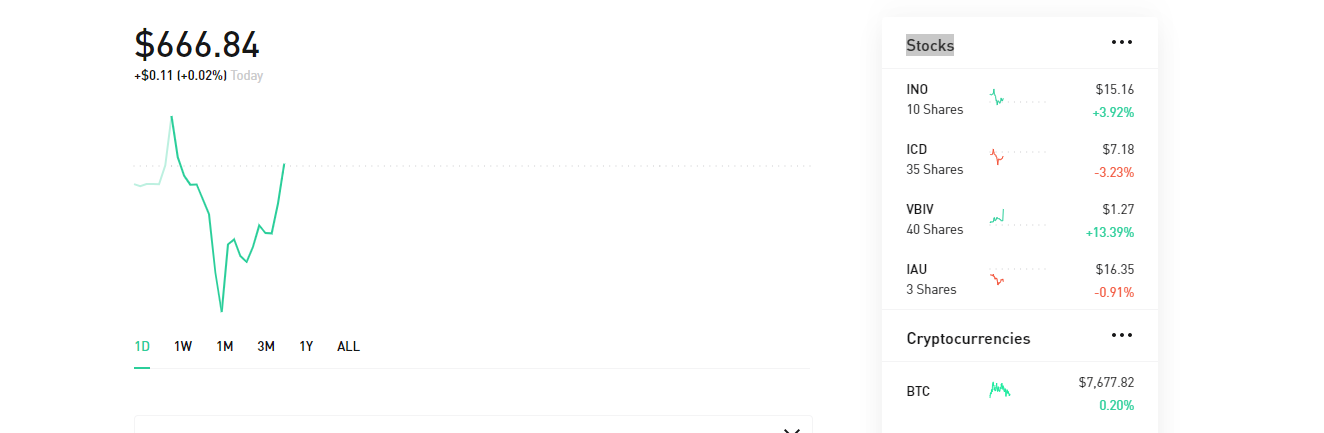This screenshot has height=433, width=1324.
Task: Switch chart to 1W range
Action: 183,347
